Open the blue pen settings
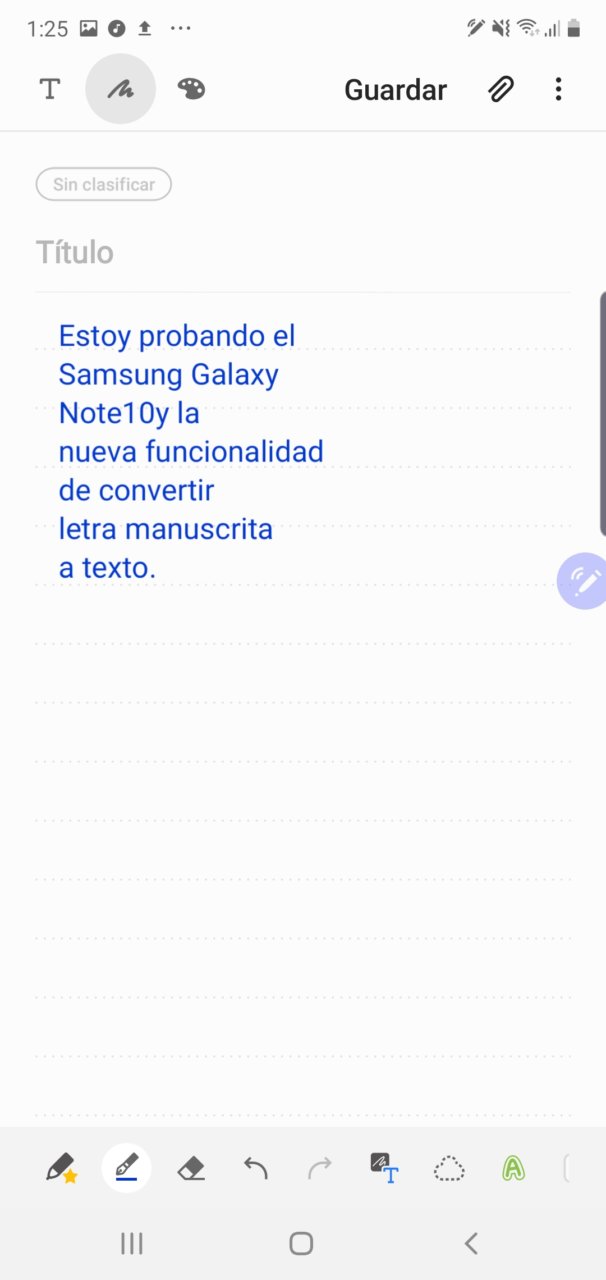 pyautogui.click(x=126, y=1168)
